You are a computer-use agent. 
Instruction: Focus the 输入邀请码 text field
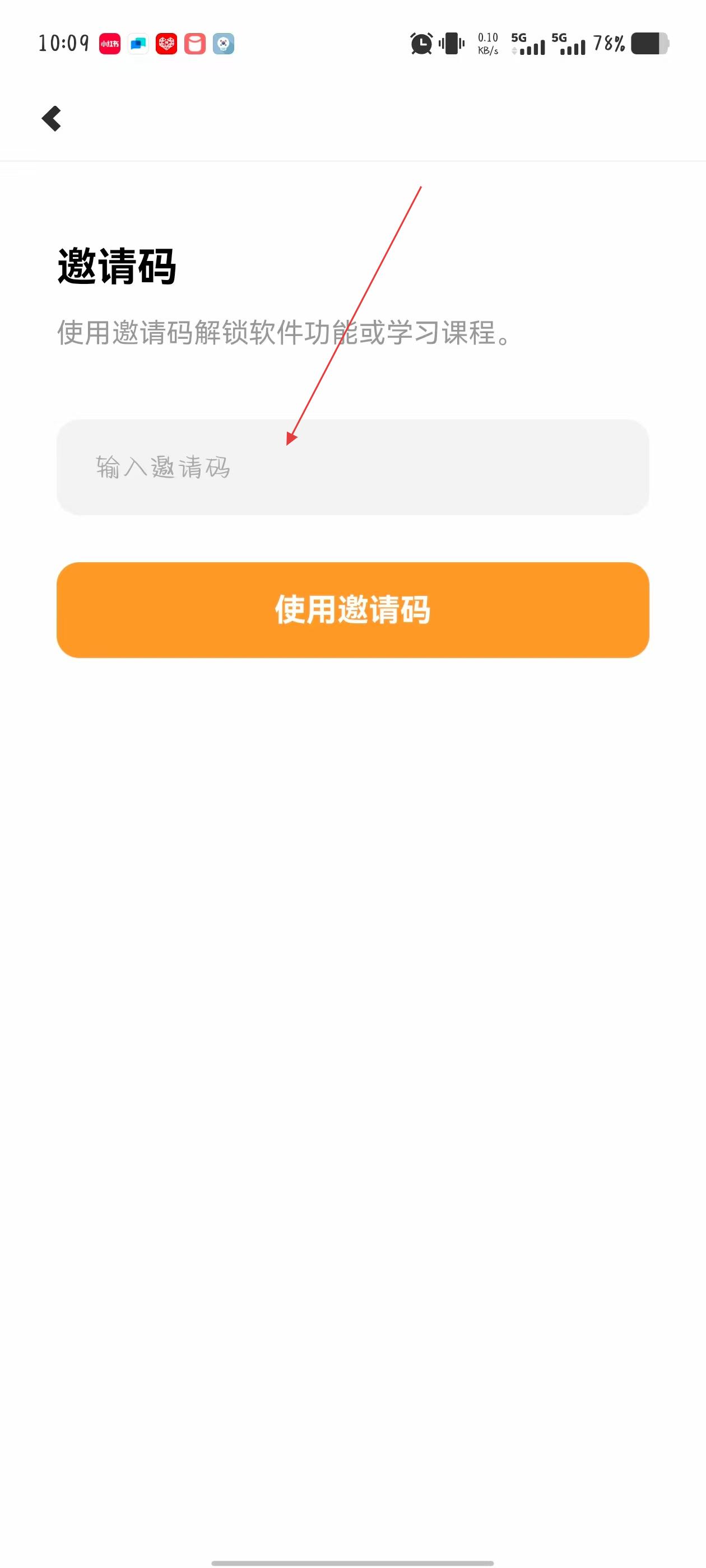[x=352, y=467]
